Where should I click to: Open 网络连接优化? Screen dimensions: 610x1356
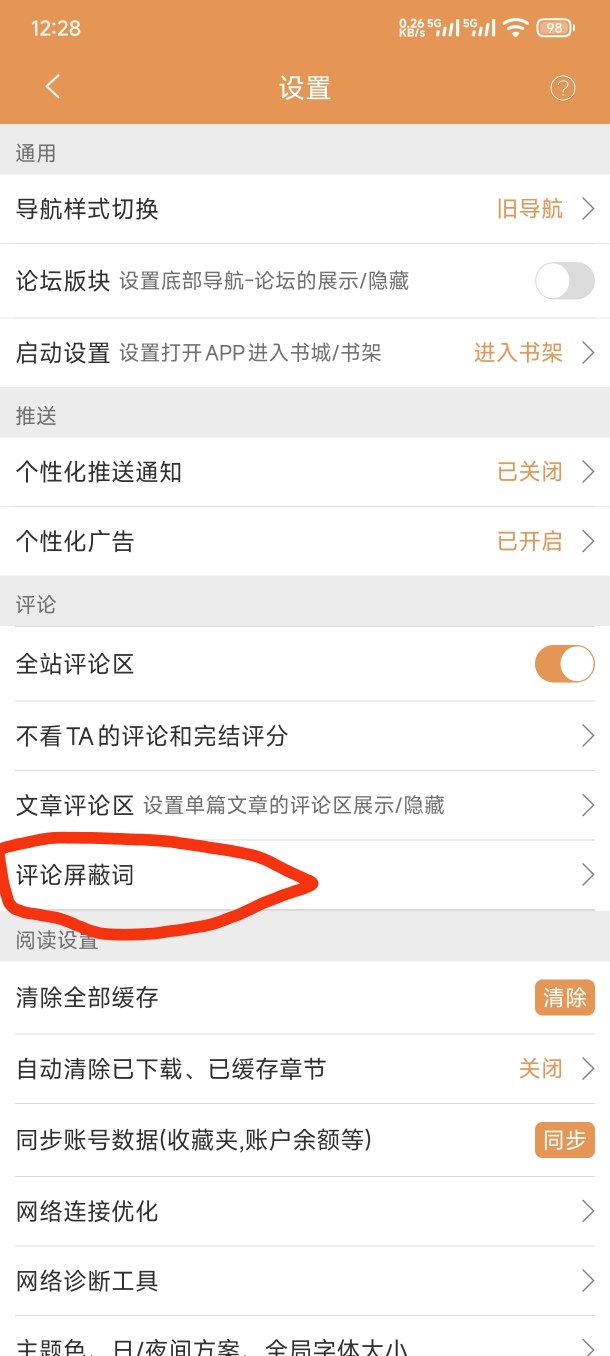pyautogui.click(x=305, y=1212)
